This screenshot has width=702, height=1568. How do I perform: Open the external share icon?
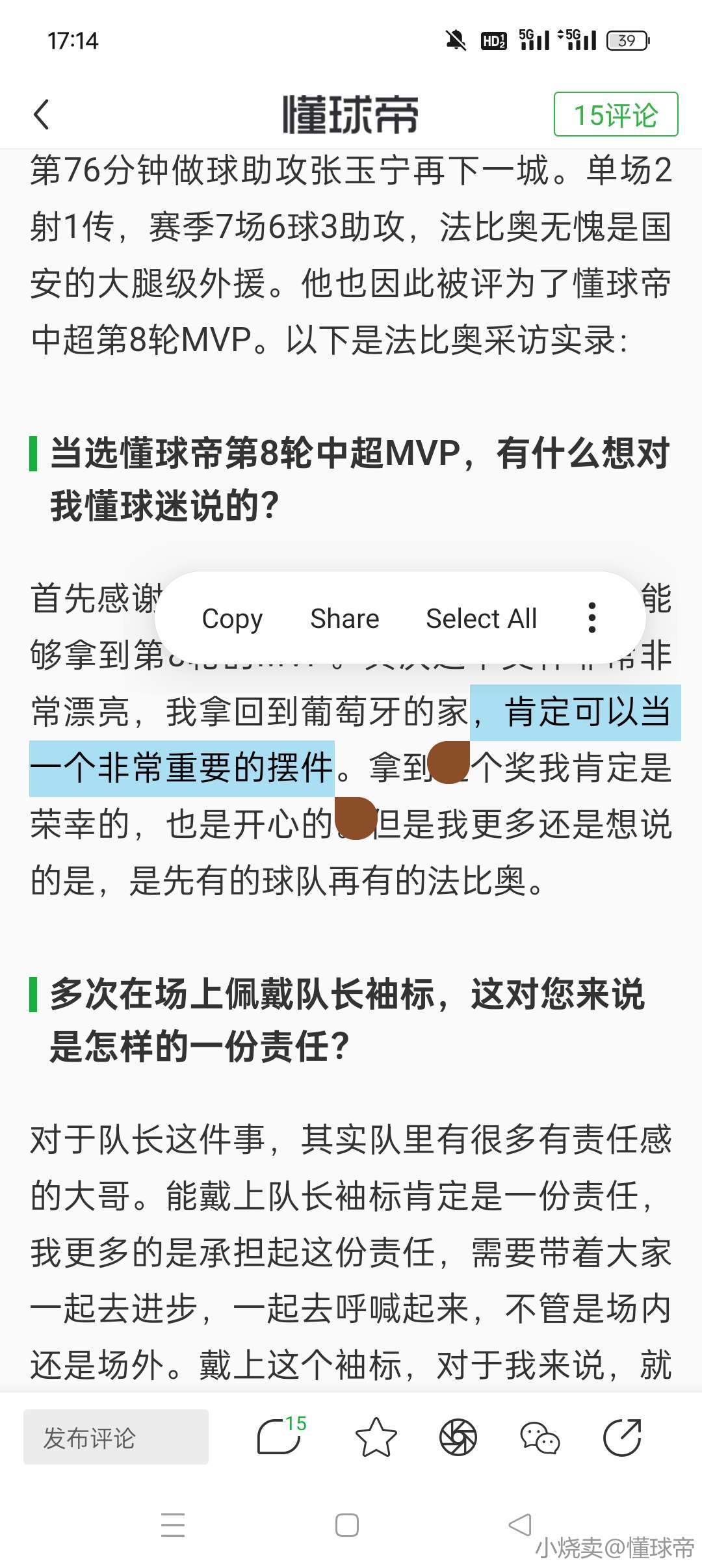tap(622, 1437)
